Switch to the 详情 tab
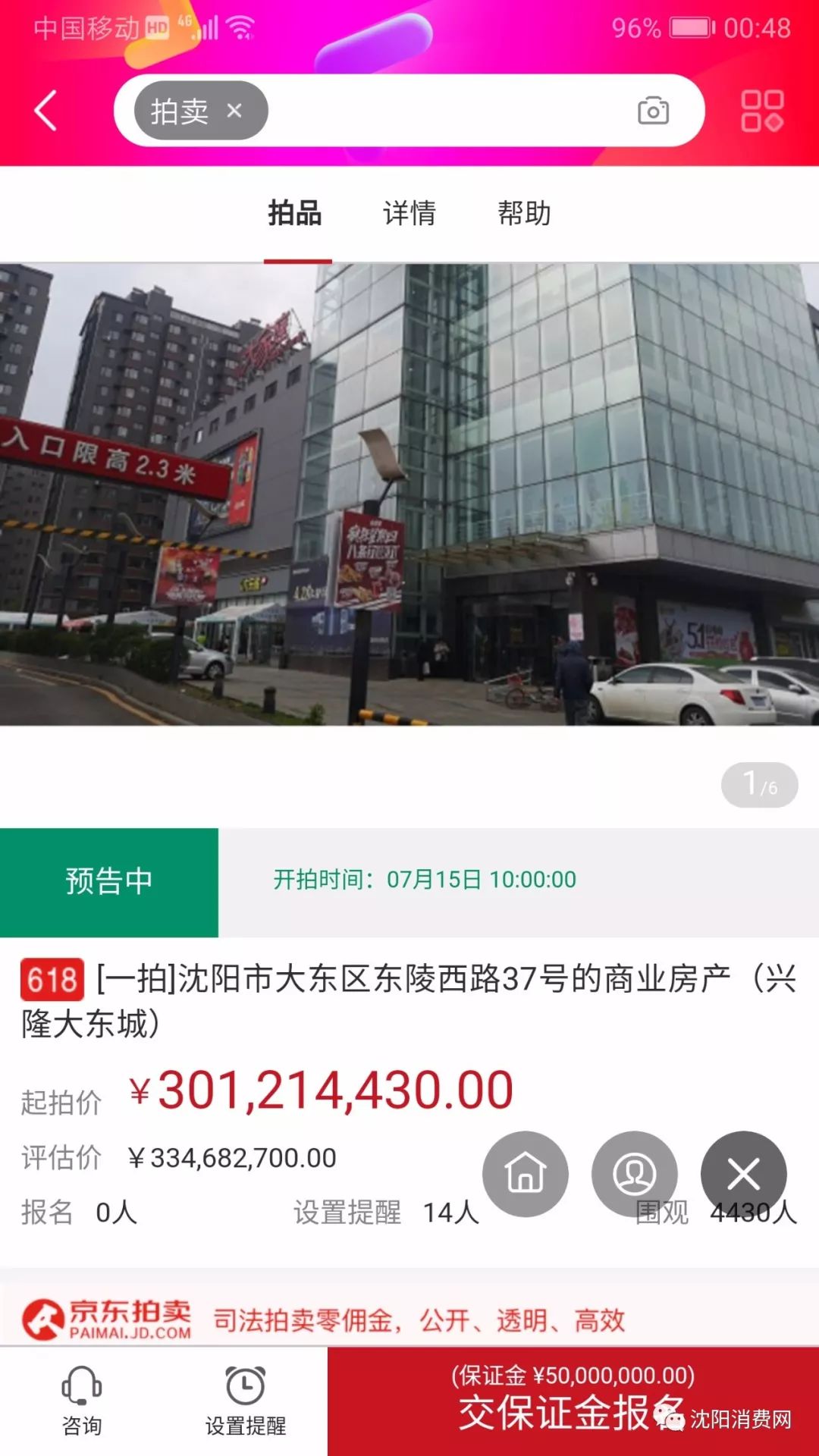Screen dimensions: 819x1456 [409, 213]
